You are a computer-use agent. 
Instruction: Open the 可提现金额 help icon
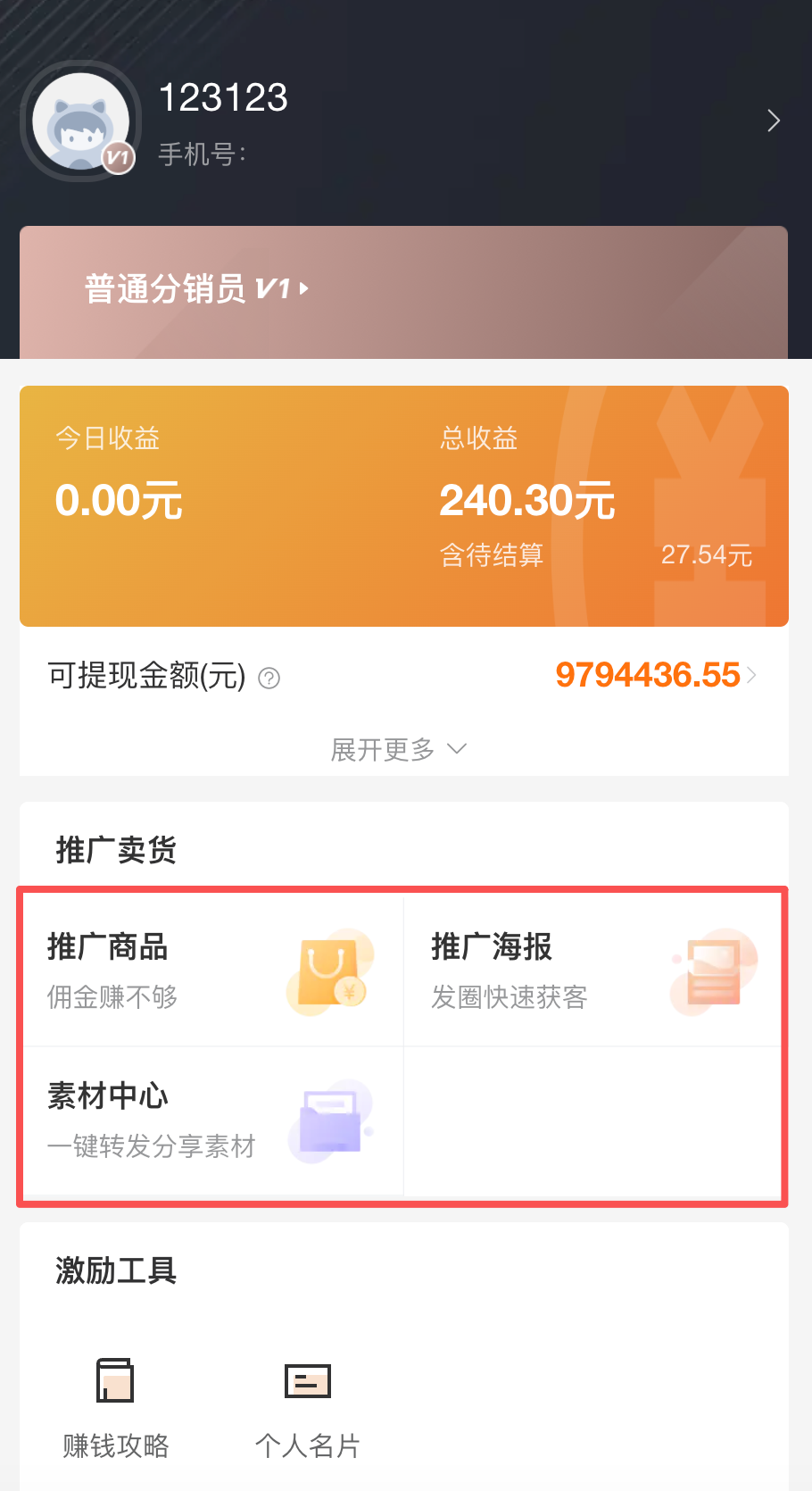pyautogui.click(x=269, y=679)
